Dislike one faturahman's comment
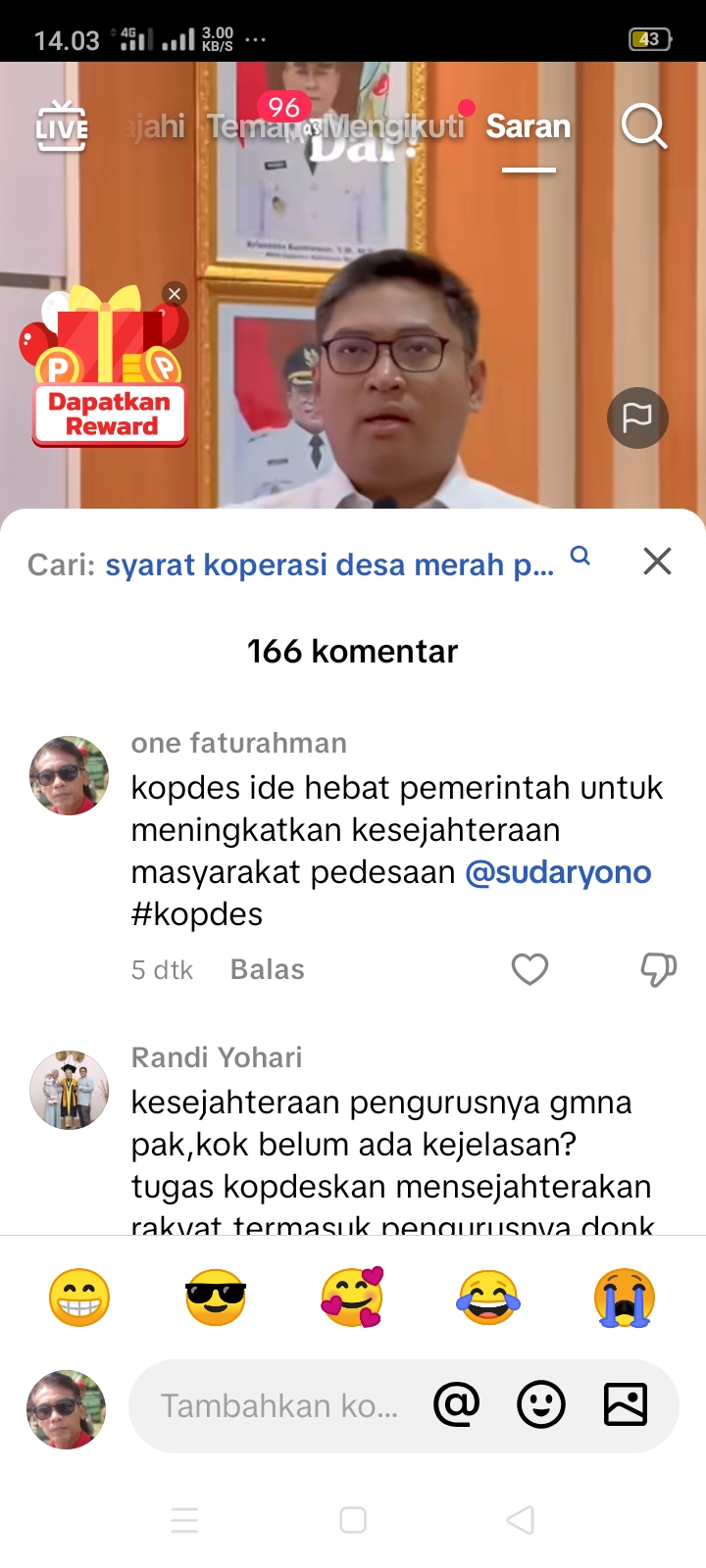 click(658, 969)
